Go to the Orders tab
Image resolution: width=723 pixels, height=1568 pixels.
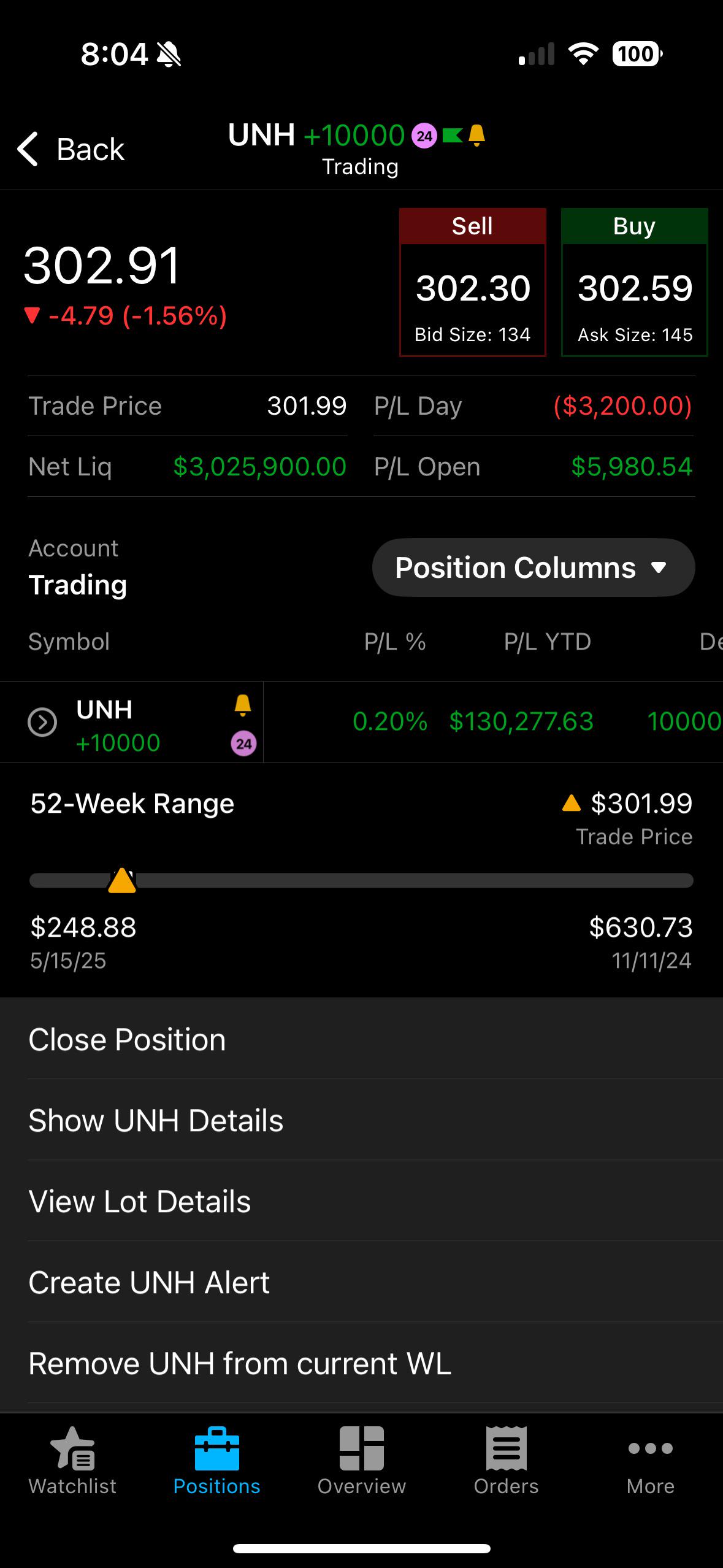coord(507,1461)
